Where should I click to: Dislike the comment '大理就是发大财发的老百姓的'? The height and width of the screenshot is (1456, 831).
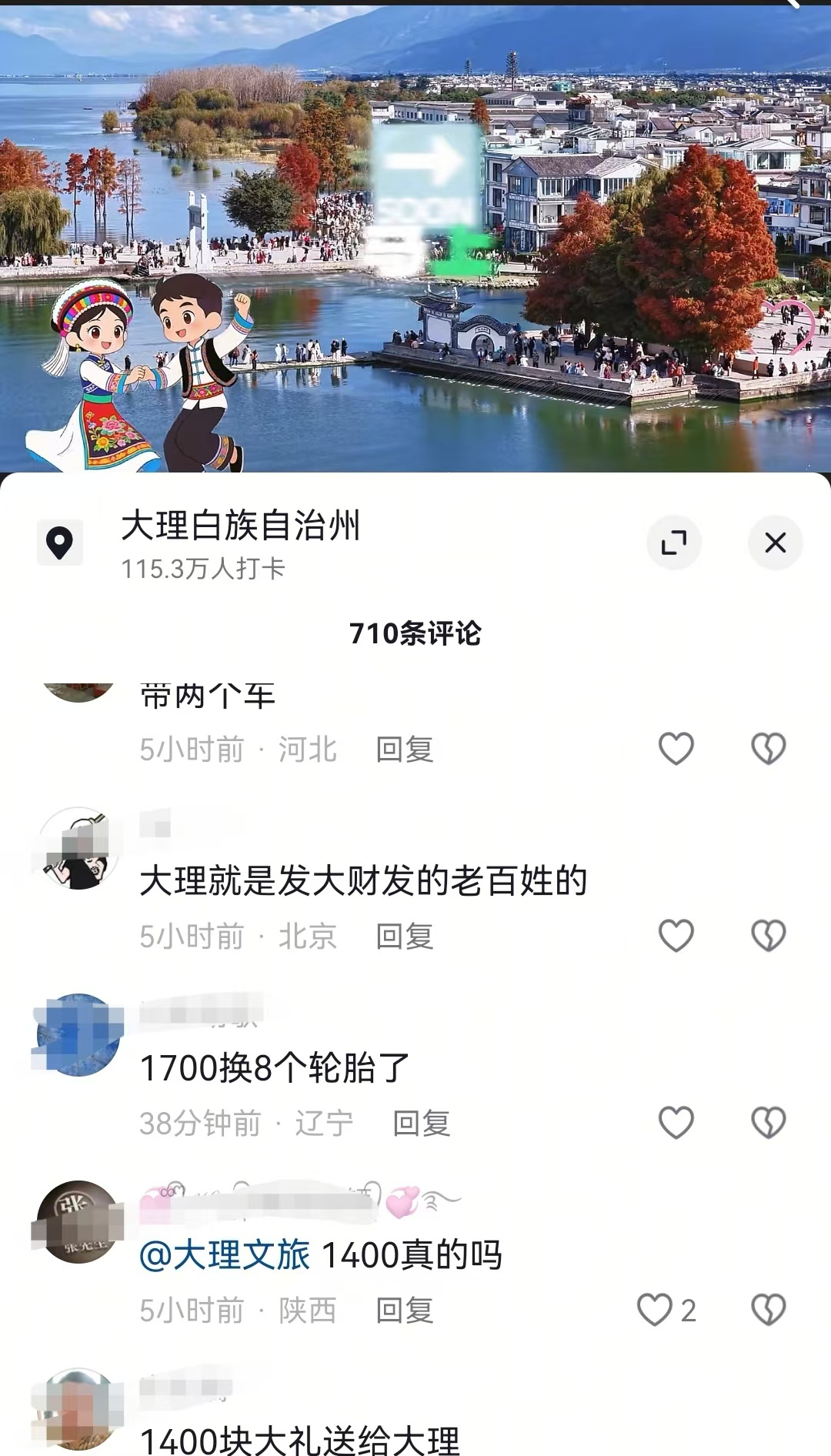coord(768,936)
